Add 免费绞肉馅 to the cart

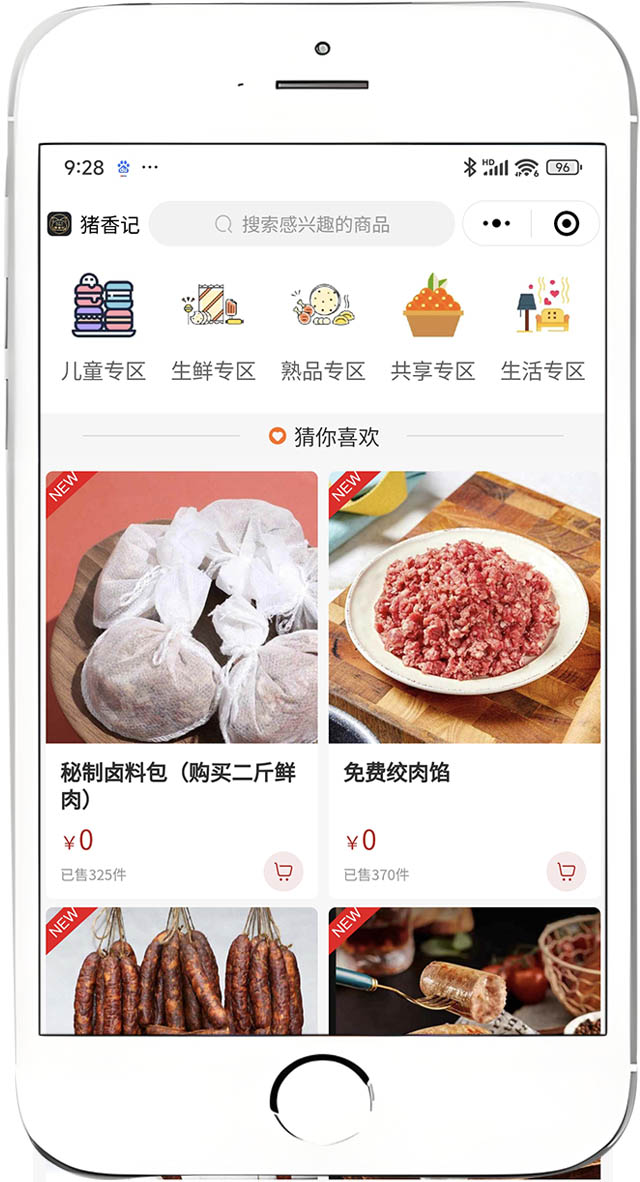tap(566, 872)
